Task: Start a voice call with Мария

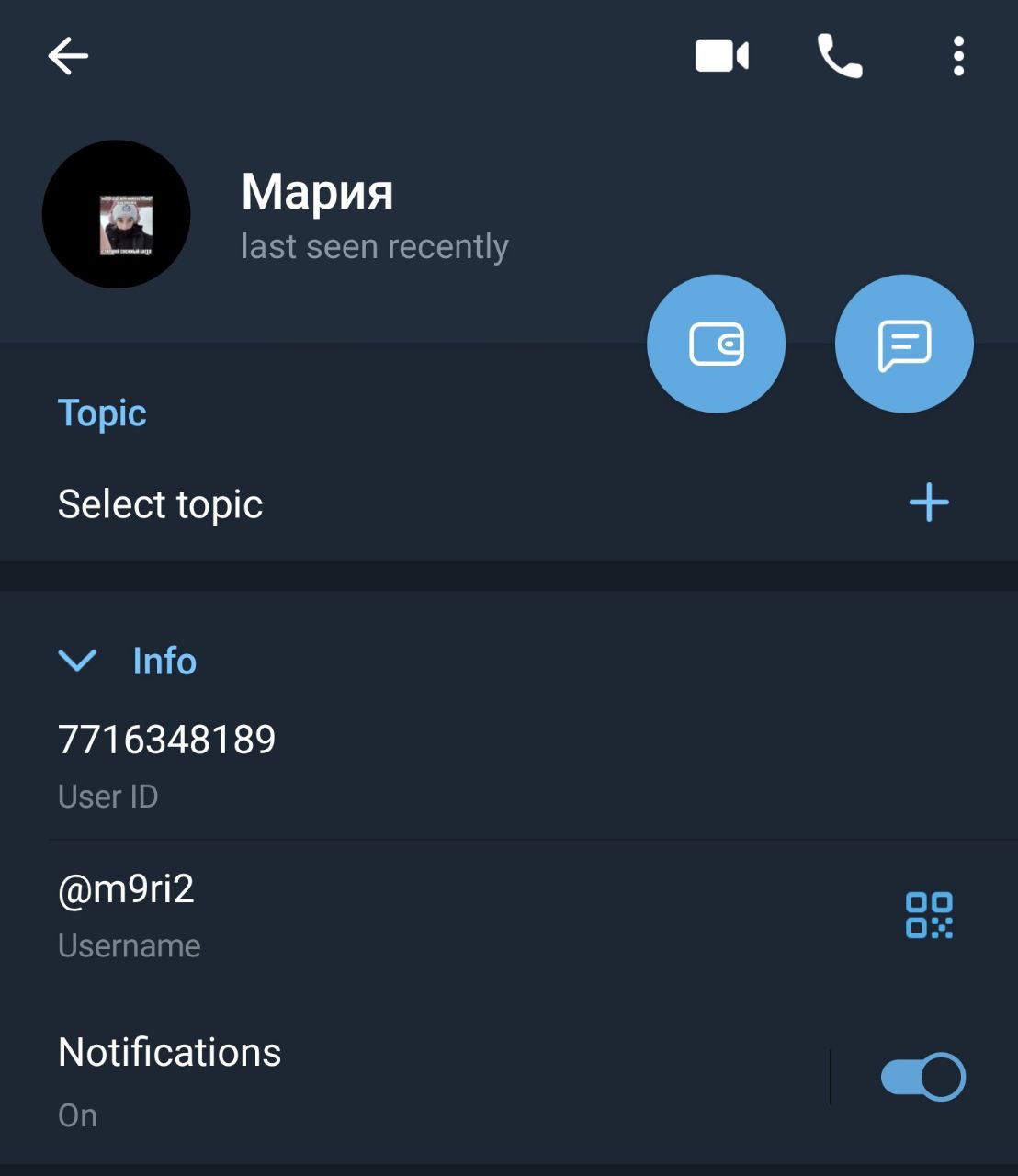Action: pyautogui.click(x=840, y=57)
